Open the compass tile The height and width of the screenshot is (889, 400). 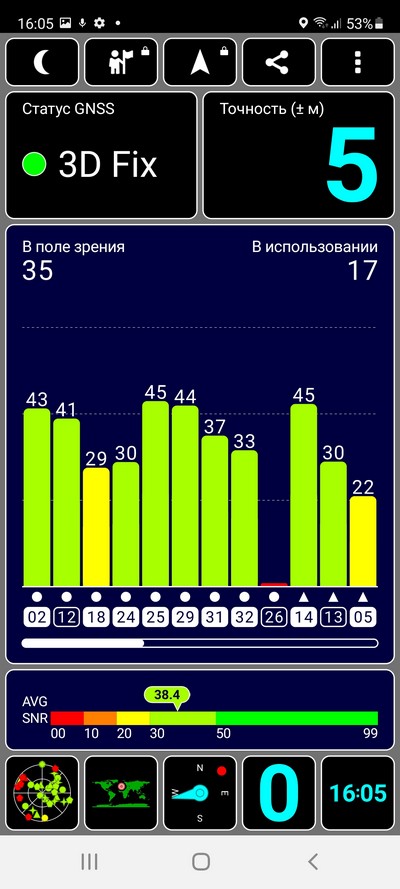click(200, 793)
